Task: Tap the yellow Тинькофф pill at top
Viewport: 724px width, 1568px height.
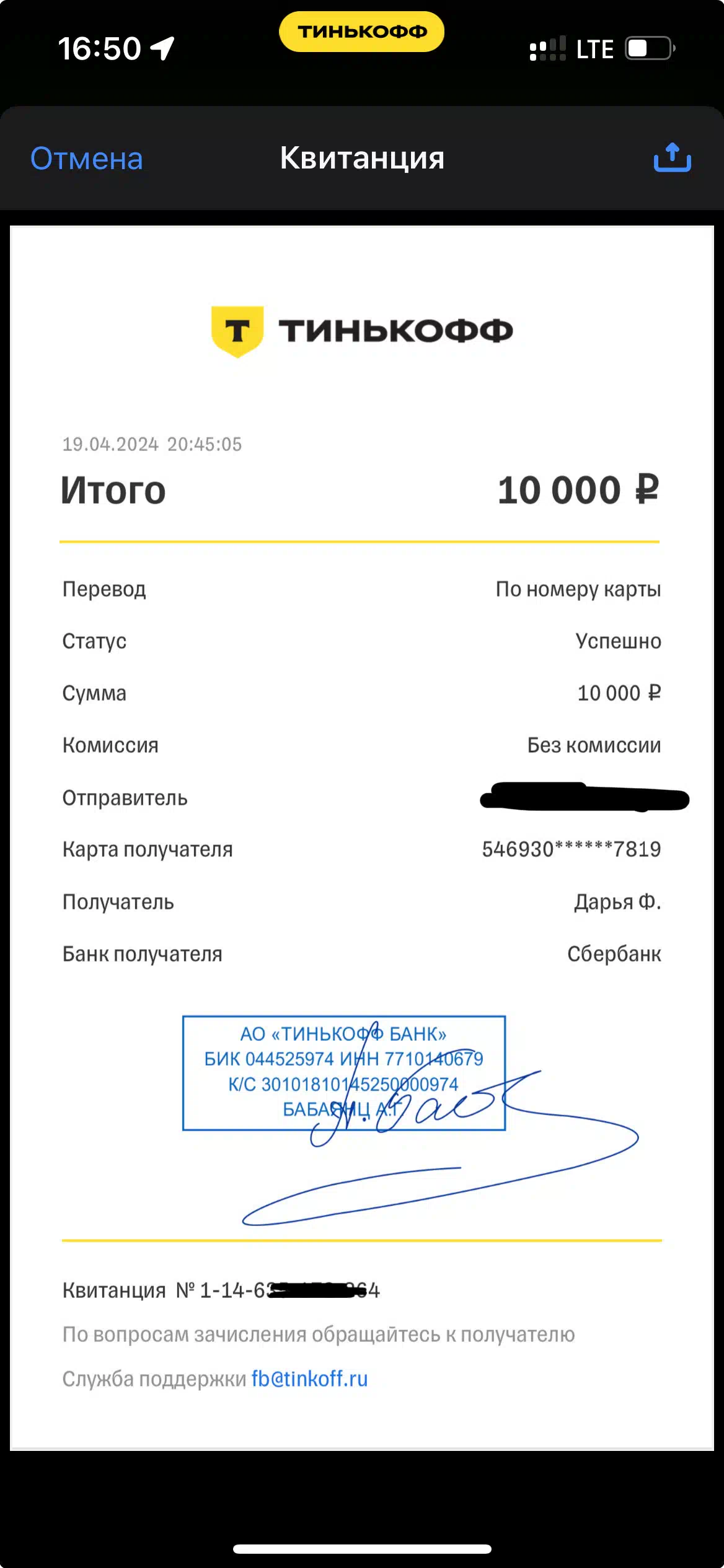Action: 362,32
